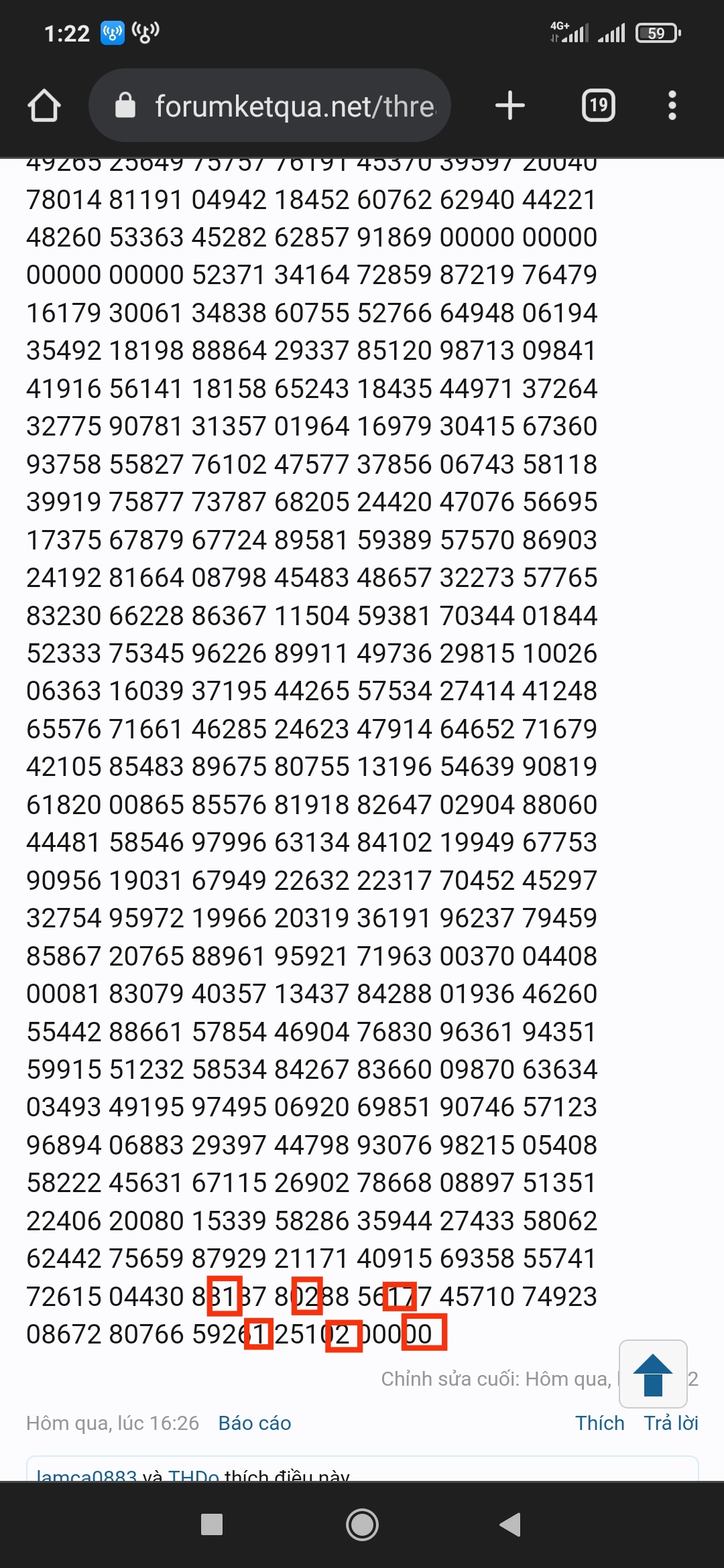Open the tab switcher showing 19 tabs

(599, 105)
